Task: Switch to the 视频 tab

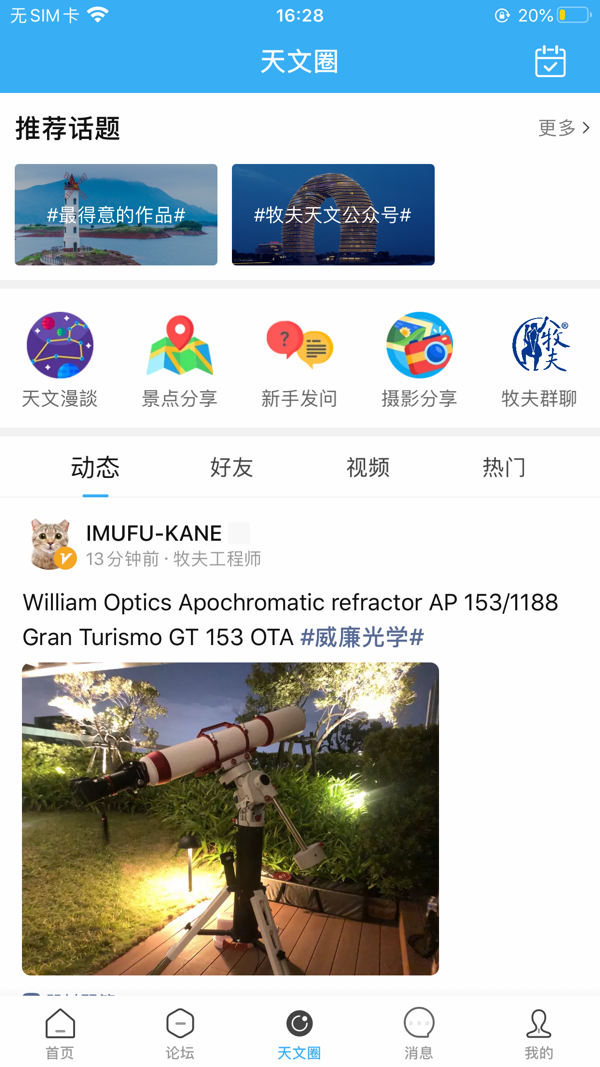Action: tap(367, 467)
